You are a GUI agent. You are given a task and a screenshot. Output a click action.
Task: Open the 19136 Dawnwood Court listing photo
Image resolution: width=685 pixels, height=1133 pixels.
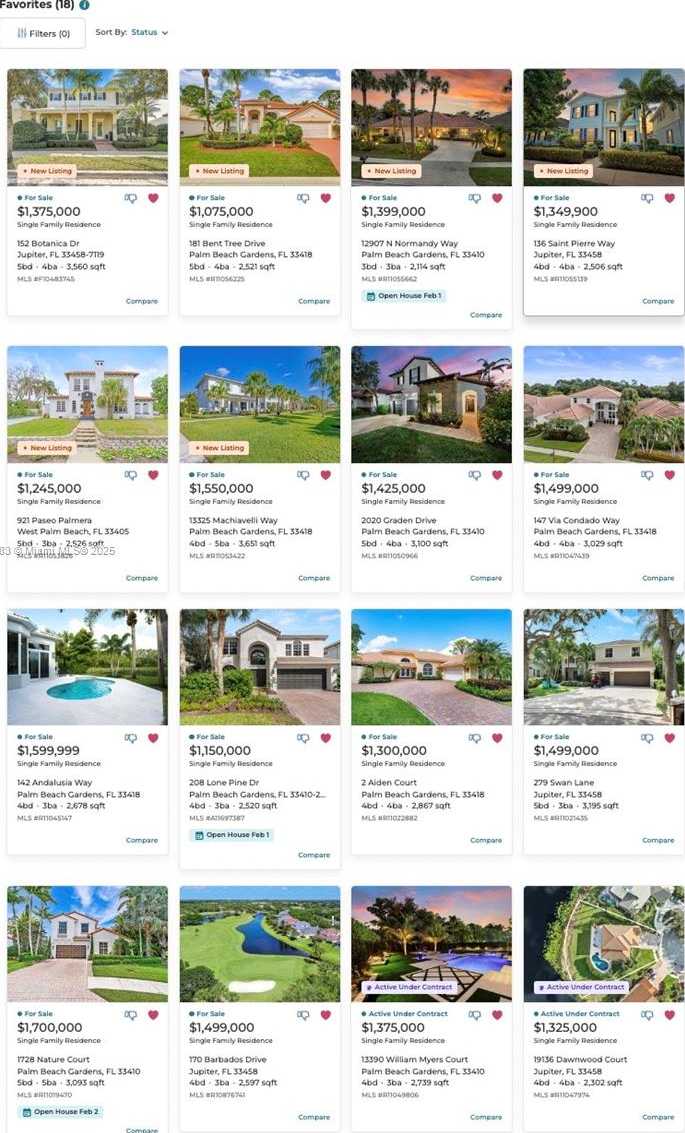pos(603,943)
